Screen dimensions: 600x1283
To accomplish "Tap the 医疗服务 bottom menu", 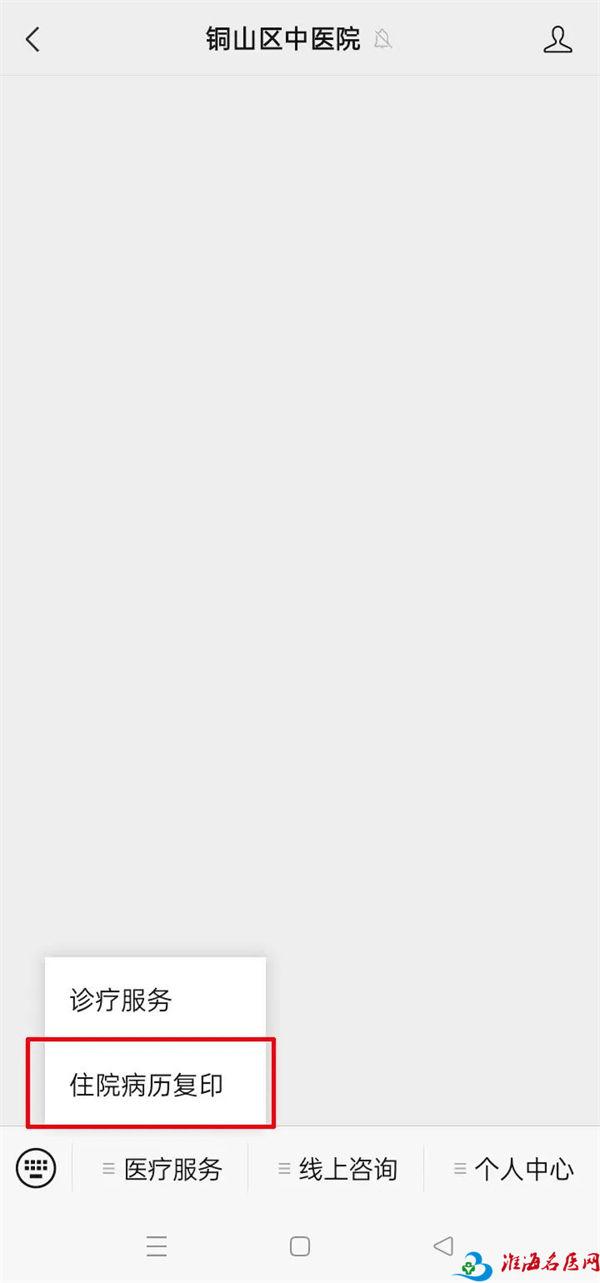I will point(161,1168).
